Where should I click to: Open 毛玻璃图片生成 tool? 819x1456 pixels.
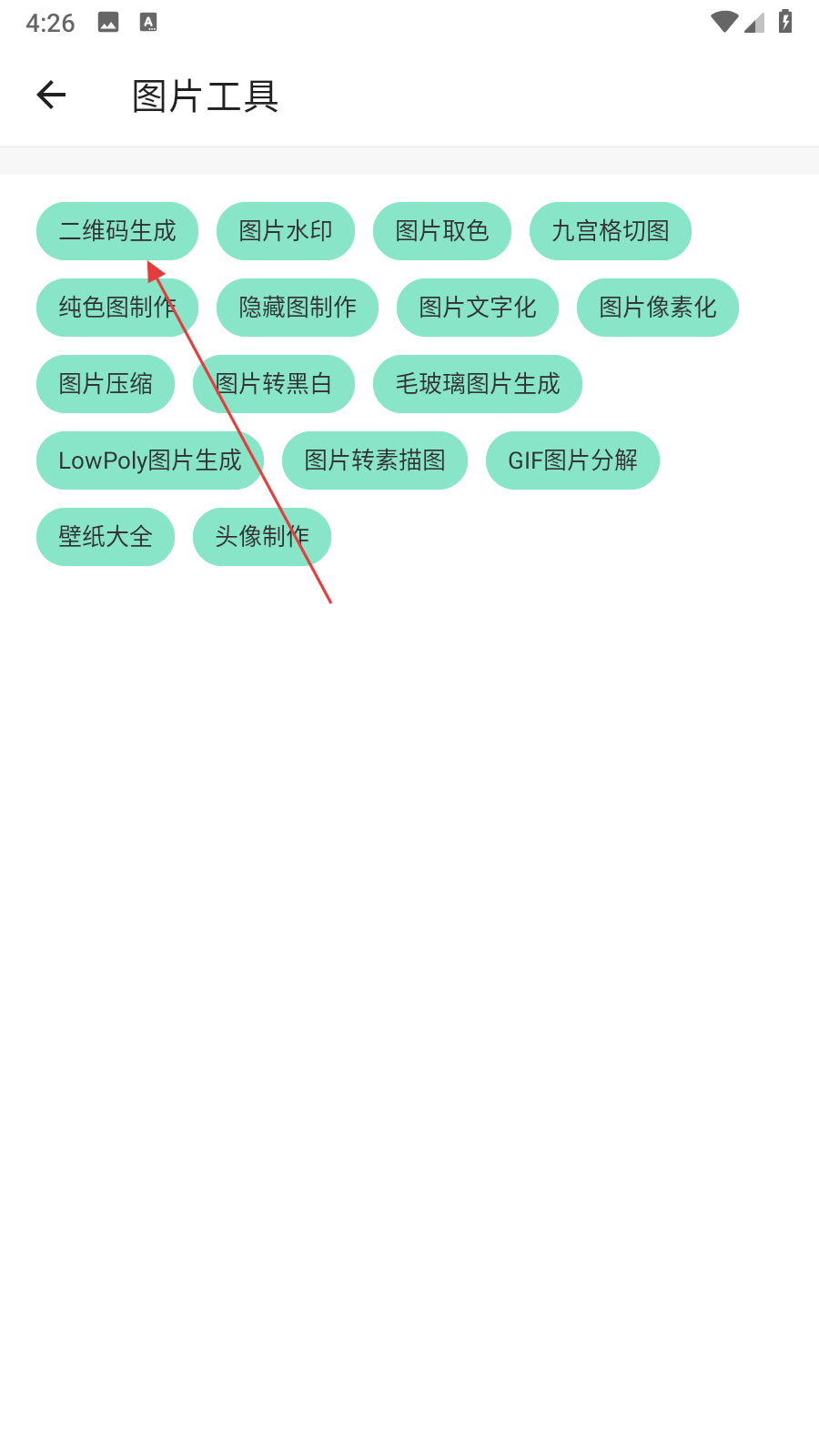tap(478, 384)
